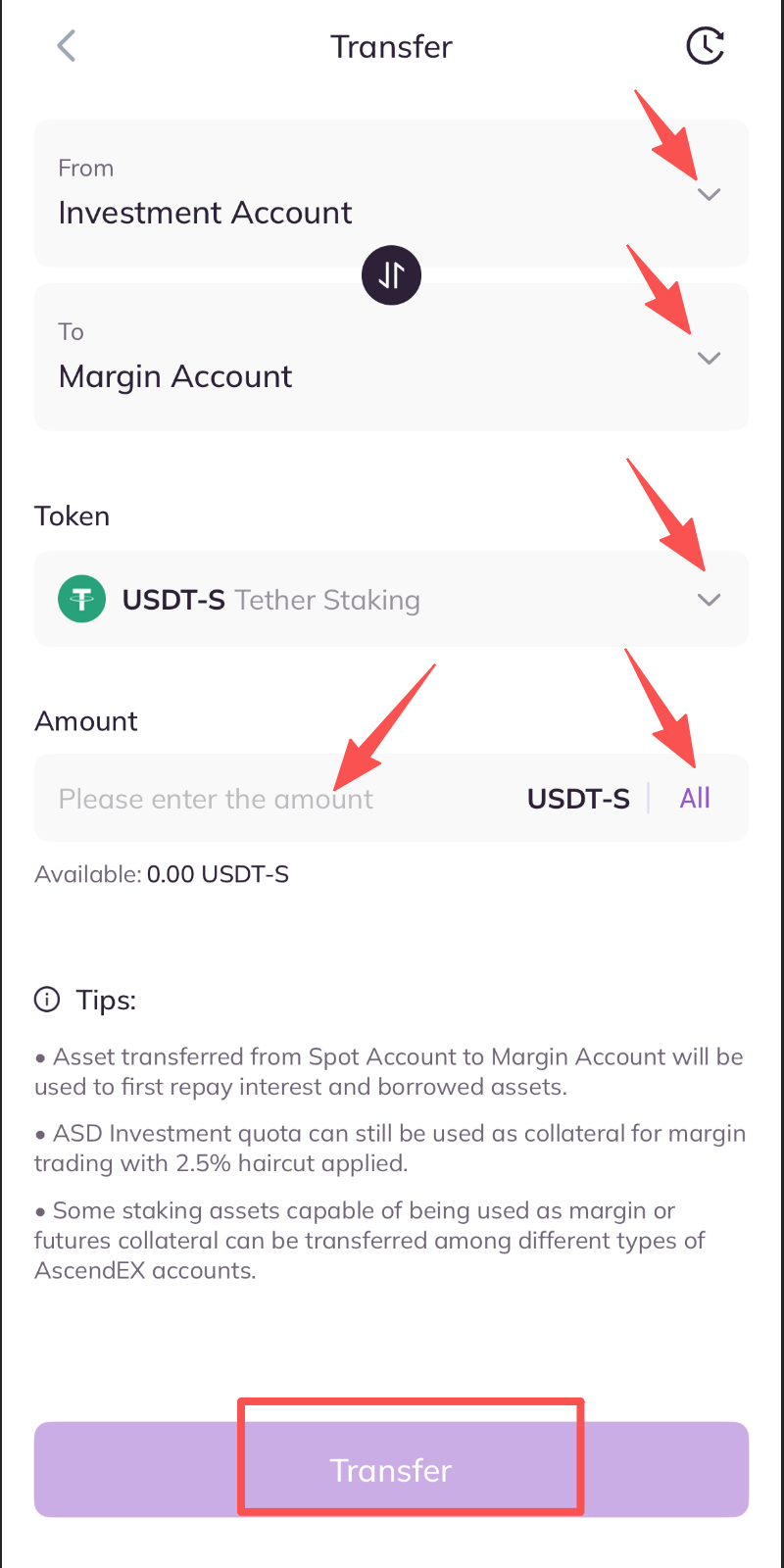Viewport: 784px width, 1568px height.
Task: Go back from Transfer screen
Action: 66,45
